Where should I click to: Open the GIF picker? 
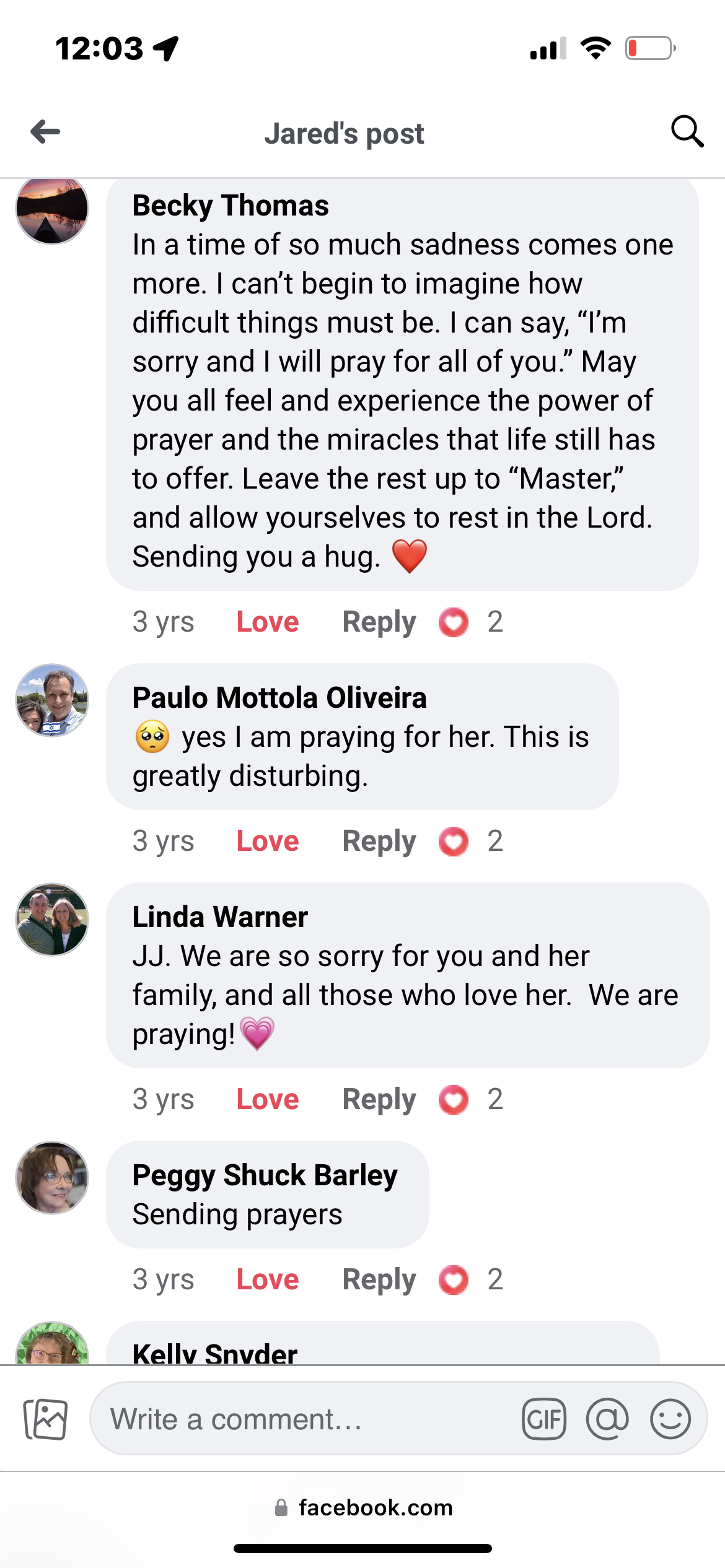544,1419
